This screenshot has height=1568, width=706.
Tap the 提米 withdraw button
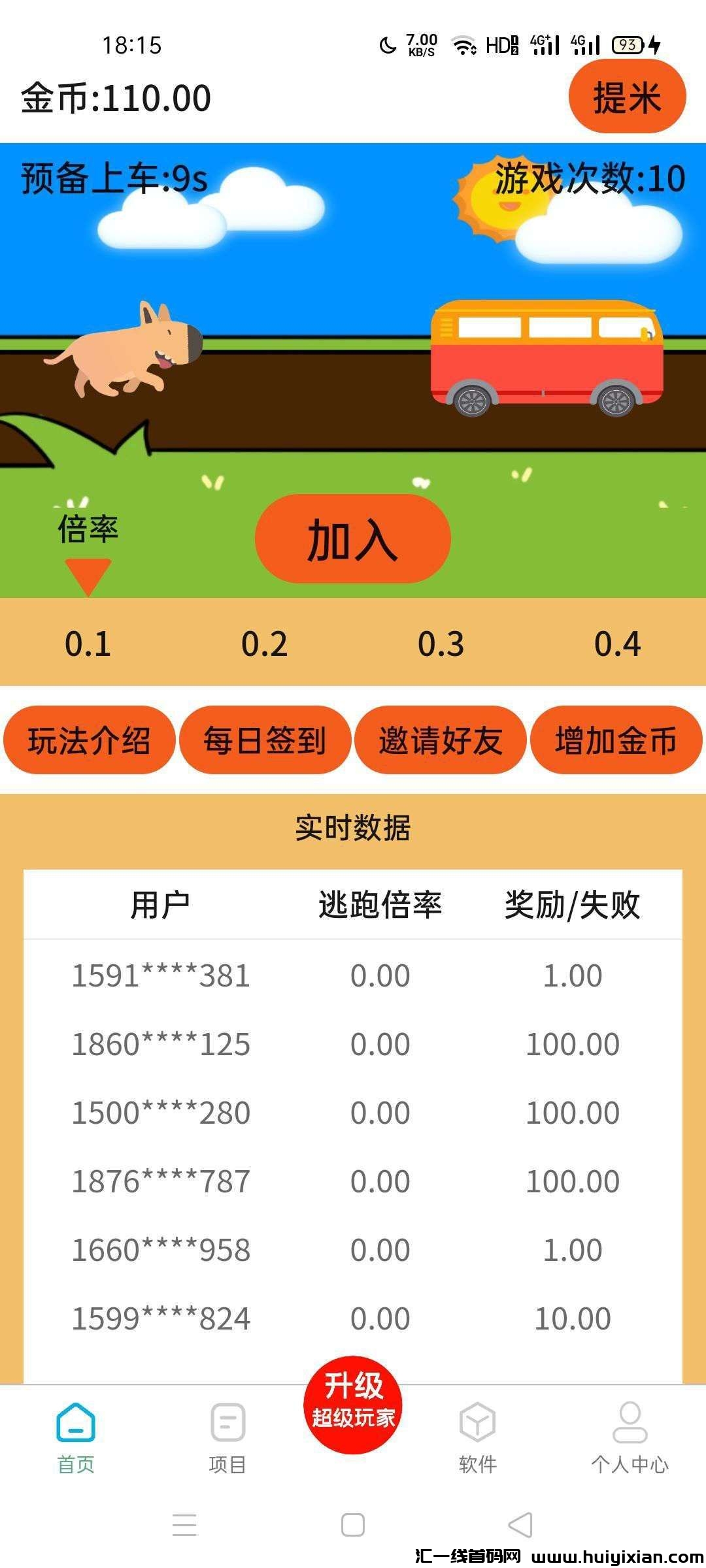click(x=627, y=97)
